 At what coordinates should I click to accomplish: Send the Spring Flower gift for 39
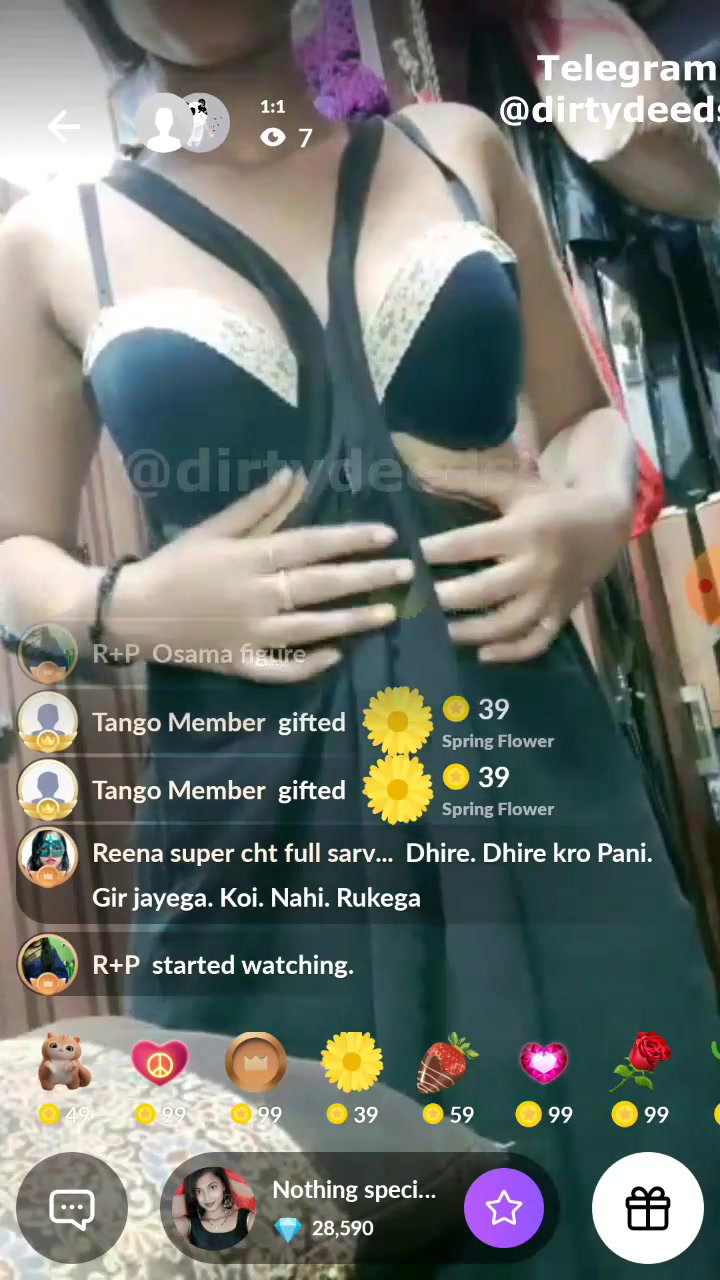pos(352,1078)
